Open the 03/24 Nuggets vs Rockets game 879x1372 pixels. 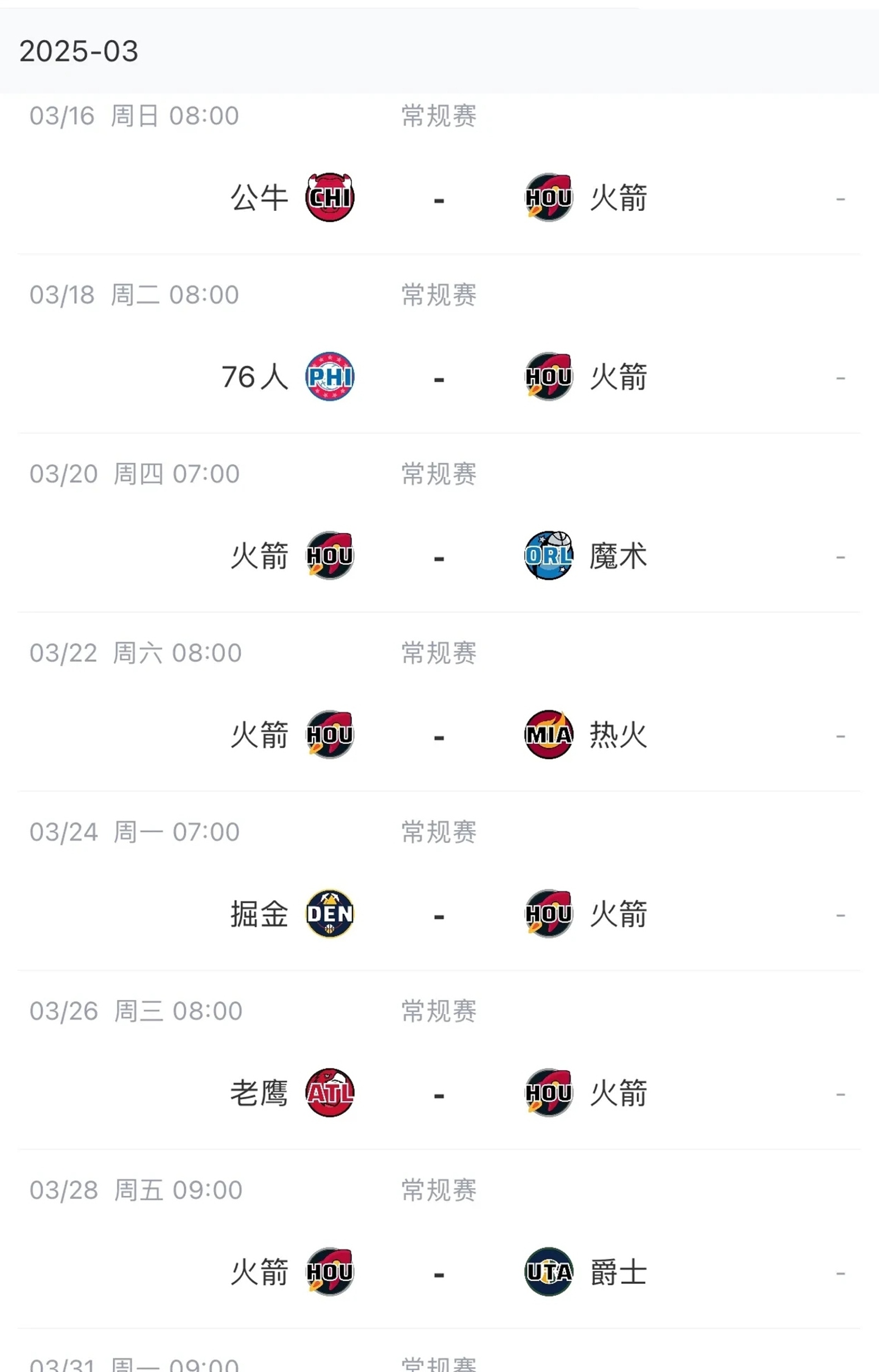pyautogui.click(x=438, y=914)
